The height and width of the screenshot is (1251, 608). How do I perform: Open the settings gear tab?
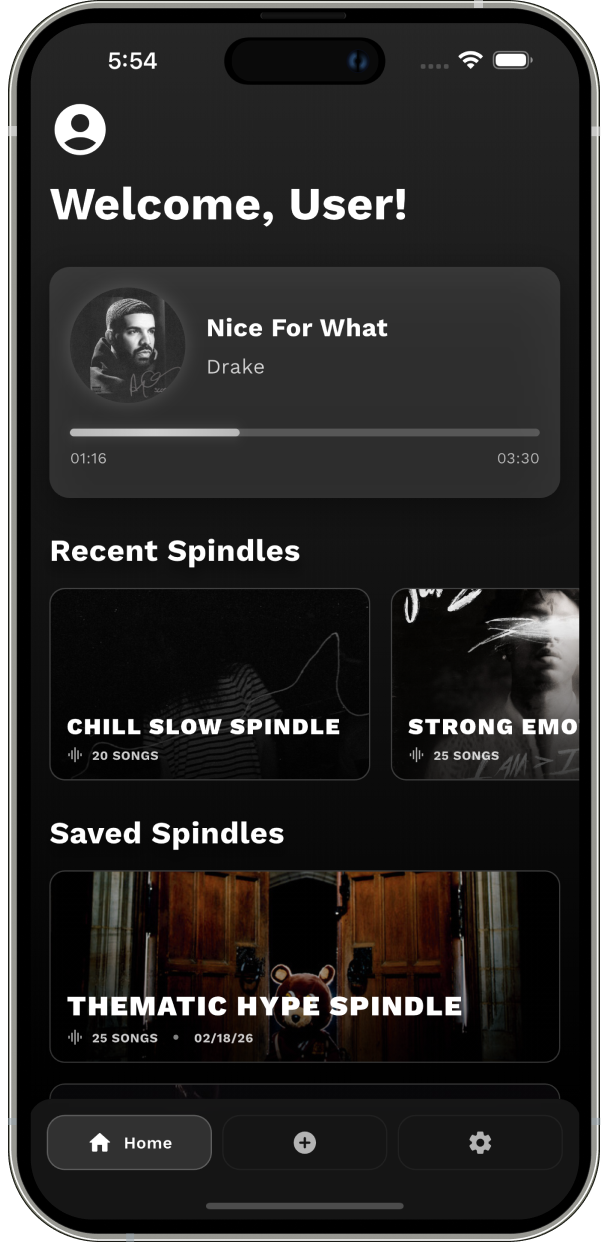480,1143
